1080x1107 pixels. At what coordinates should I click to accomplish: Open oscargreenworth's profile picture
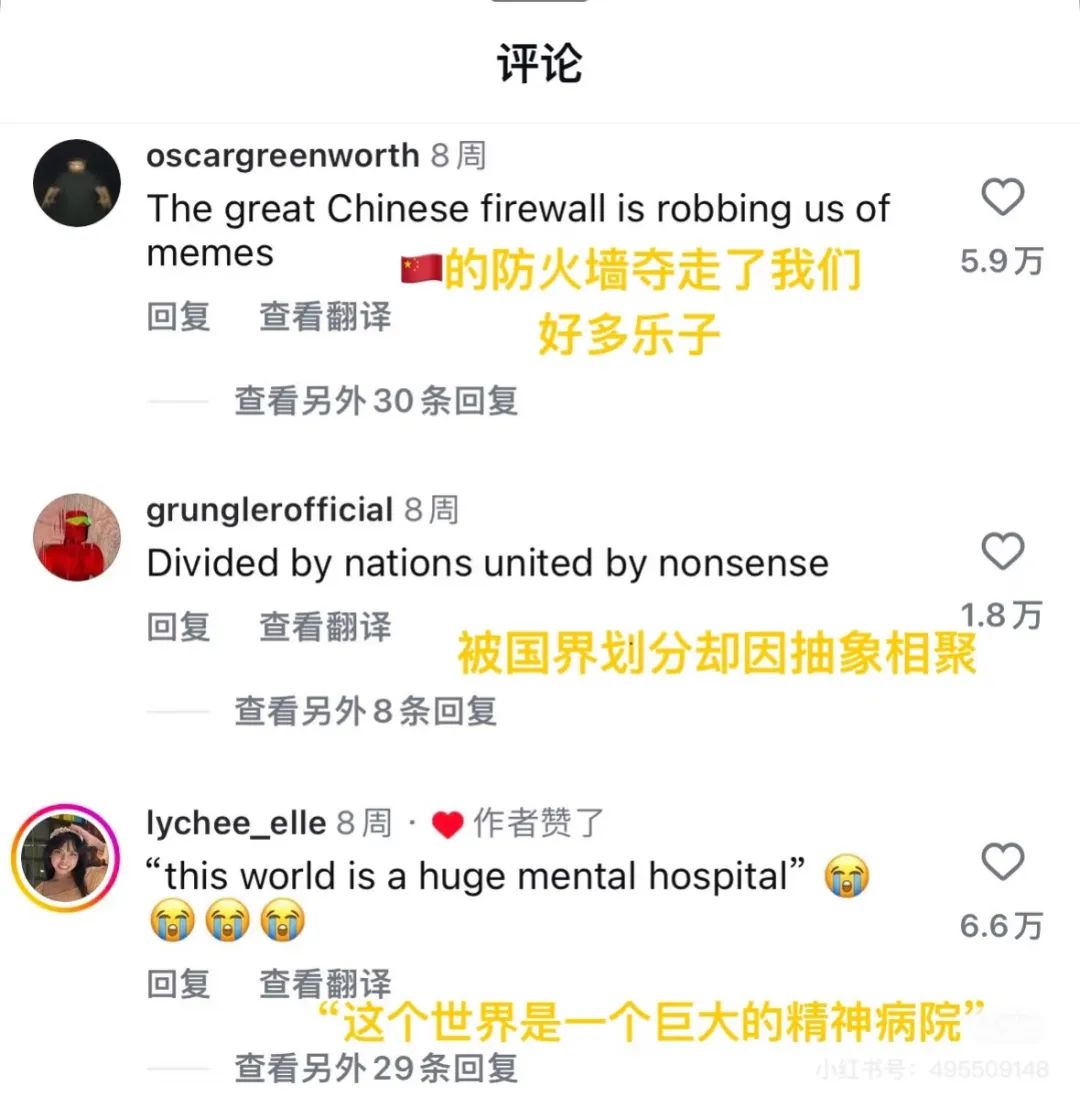pos(77,183)
